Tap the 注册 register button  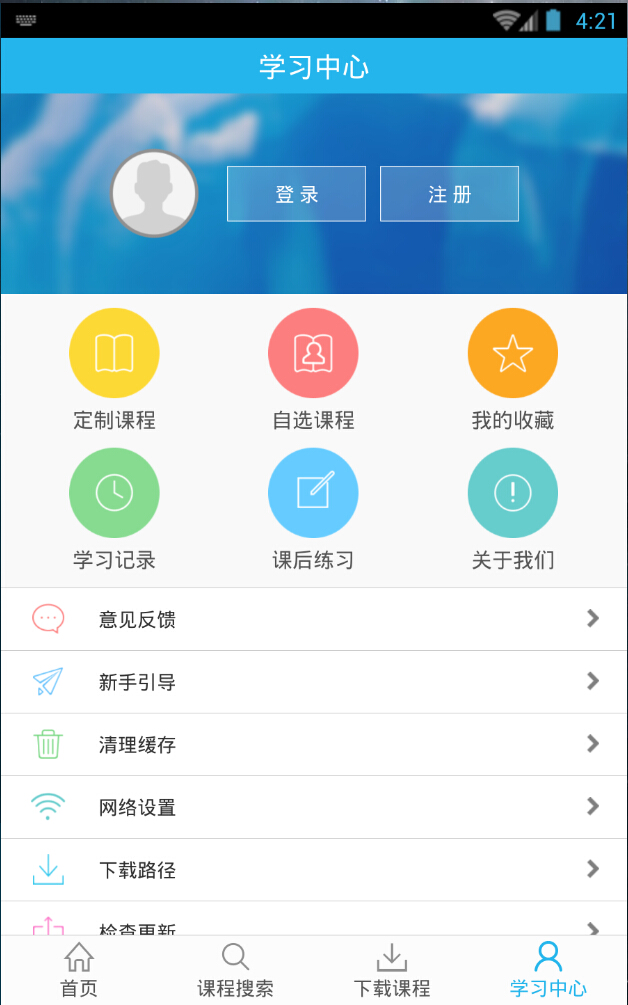point(449,194)
